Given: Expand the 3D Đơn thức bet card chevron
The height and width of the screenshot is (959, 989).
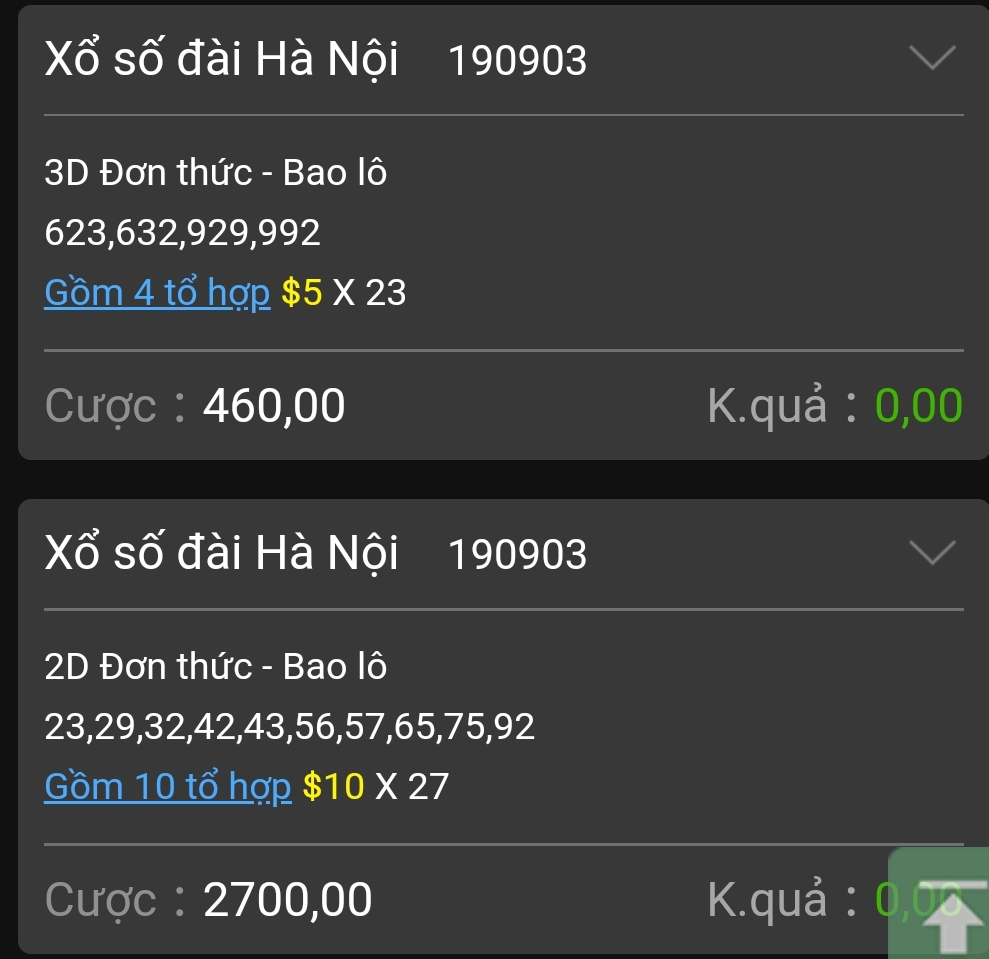Looking at the screenshot, I should pyautogui.click(x=932, y=59).
